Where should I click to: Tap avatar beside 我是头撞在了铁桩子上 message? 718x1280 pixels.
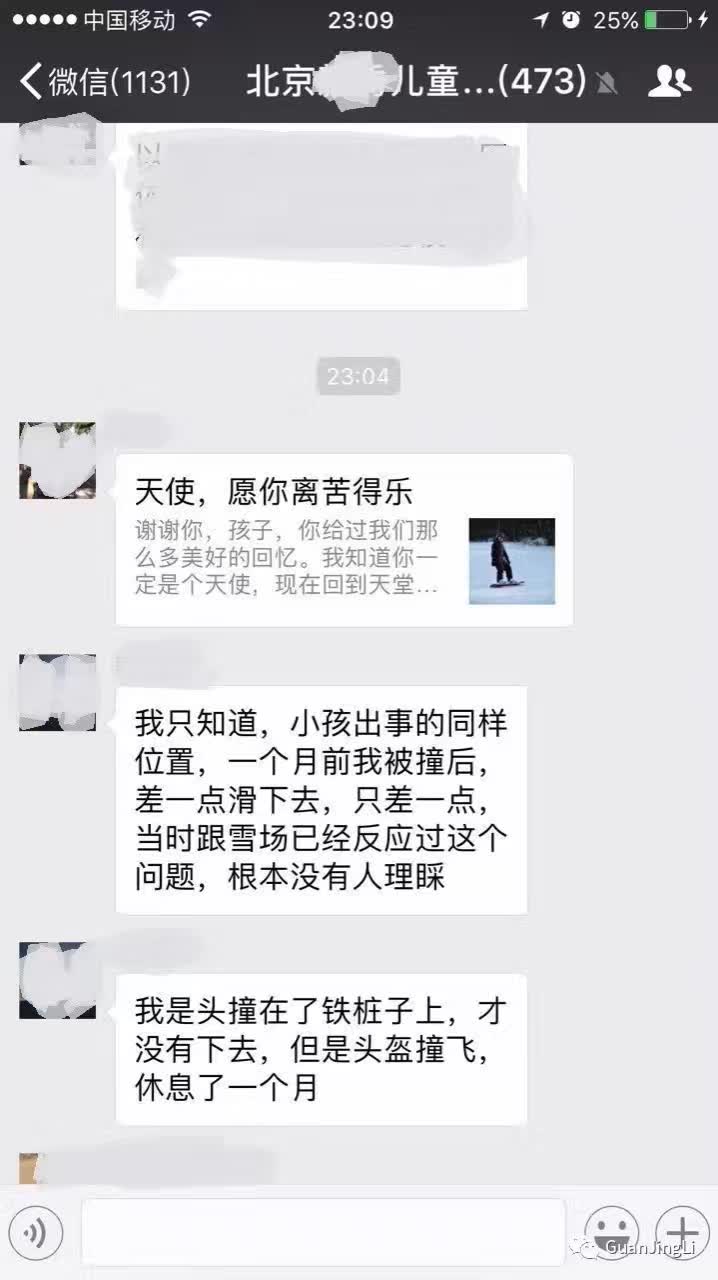click(58, 980)
